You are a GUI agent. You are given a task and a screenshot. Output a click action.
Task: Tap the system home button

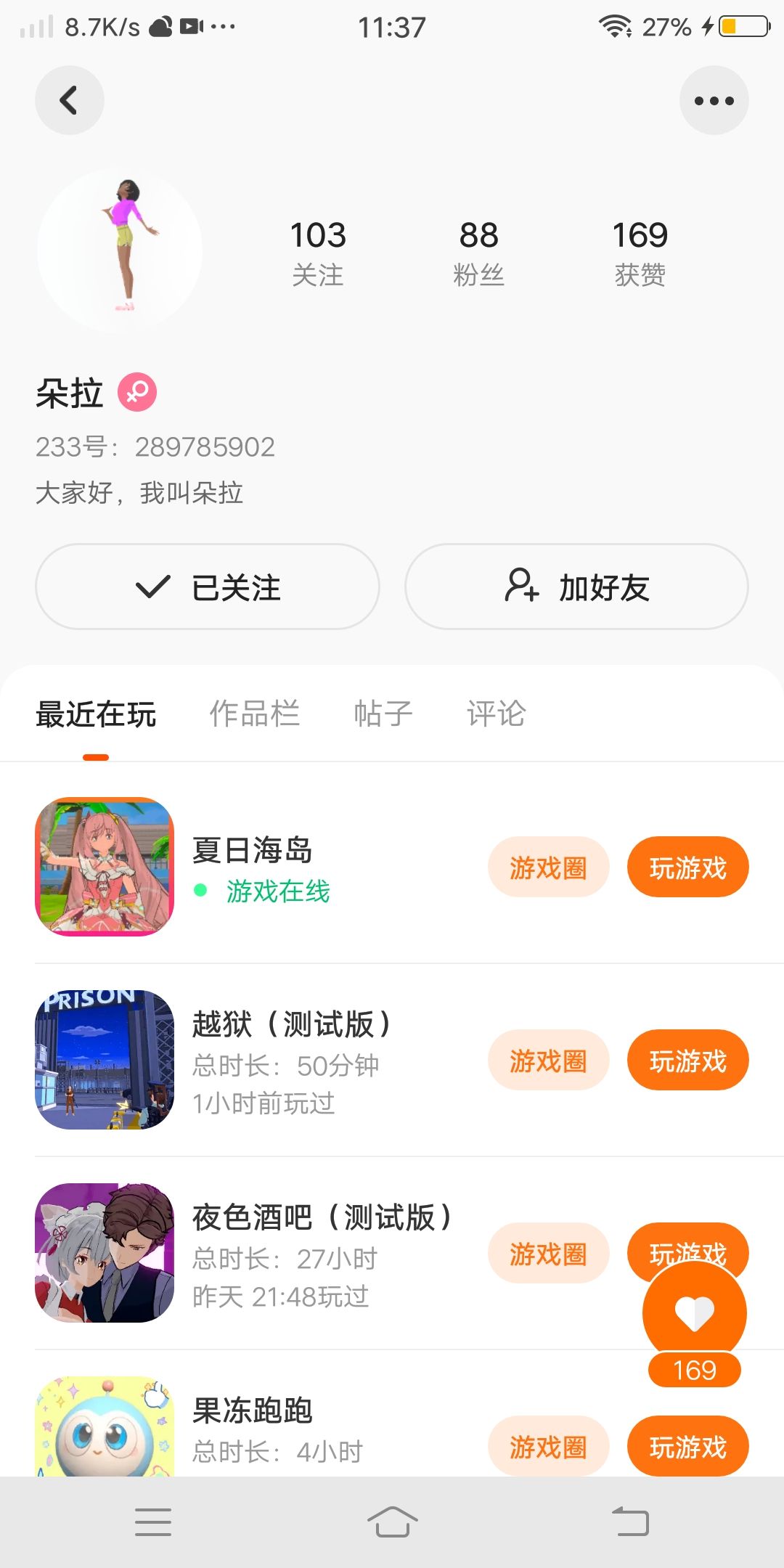pyautogui.click(x=392, y=1522)
